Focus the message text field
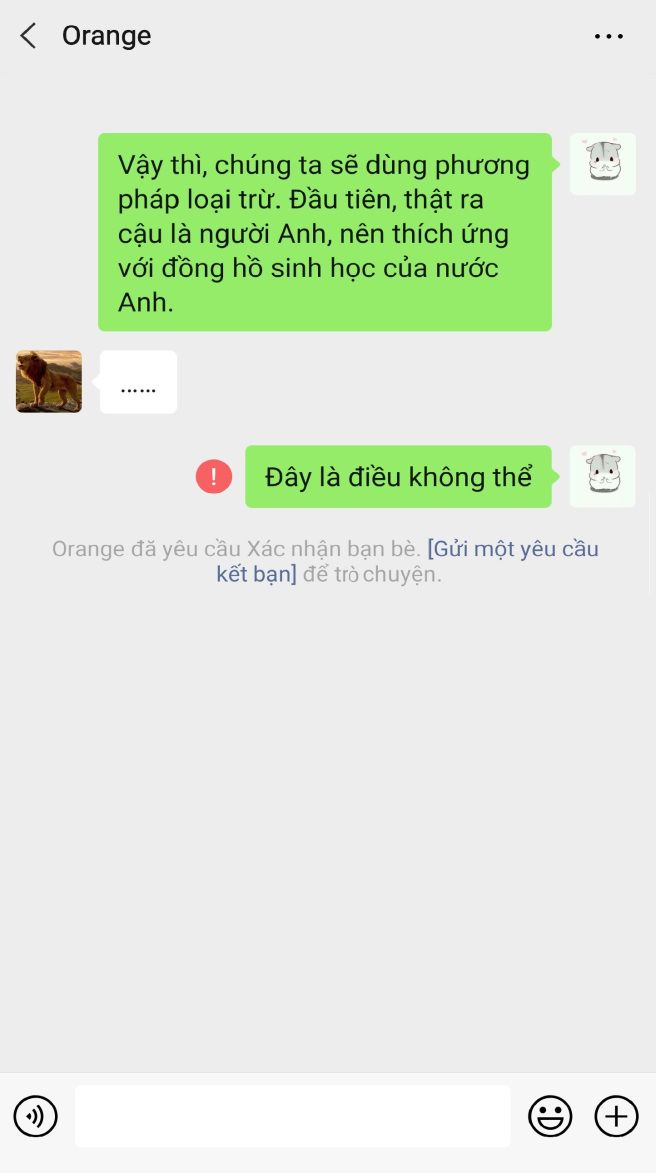 292,1116
